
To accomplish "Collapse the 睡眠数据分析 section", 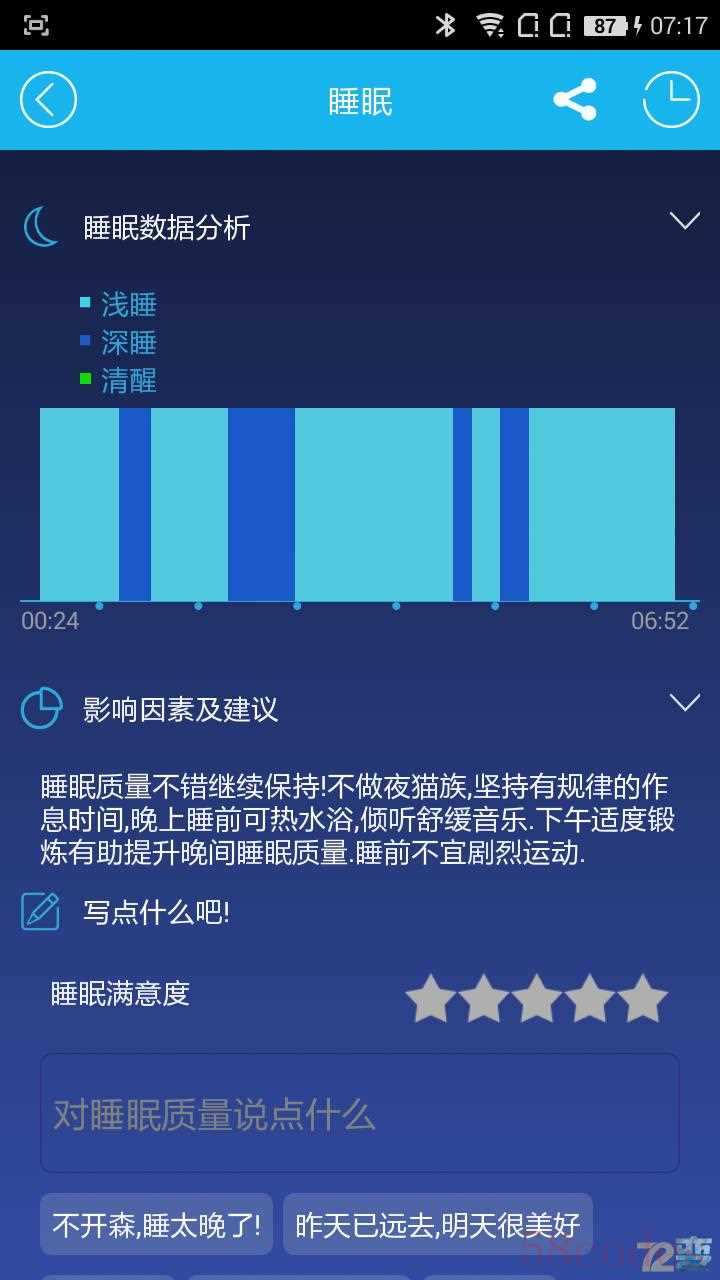I will 685,221.
